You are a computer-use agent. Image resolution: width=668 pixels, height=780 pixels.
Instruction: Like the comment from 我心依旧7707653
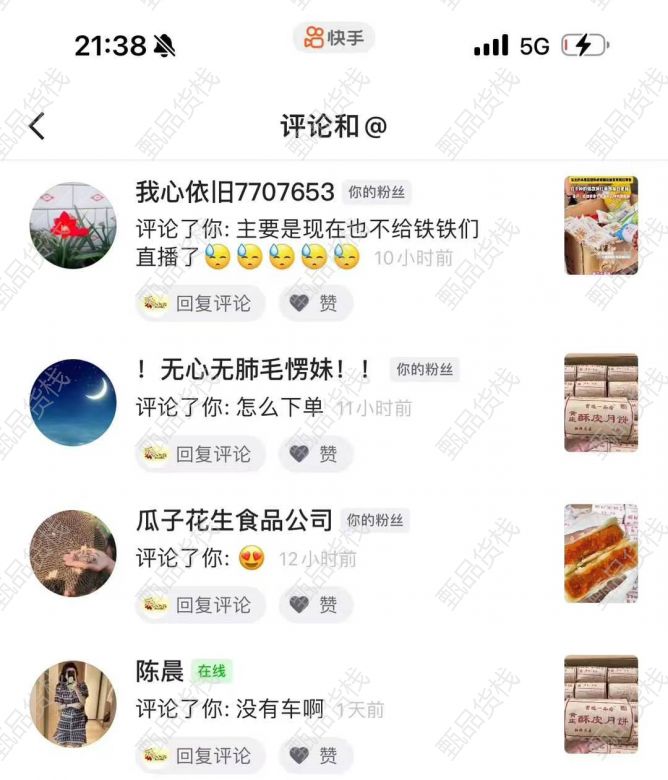coord(315,303)
